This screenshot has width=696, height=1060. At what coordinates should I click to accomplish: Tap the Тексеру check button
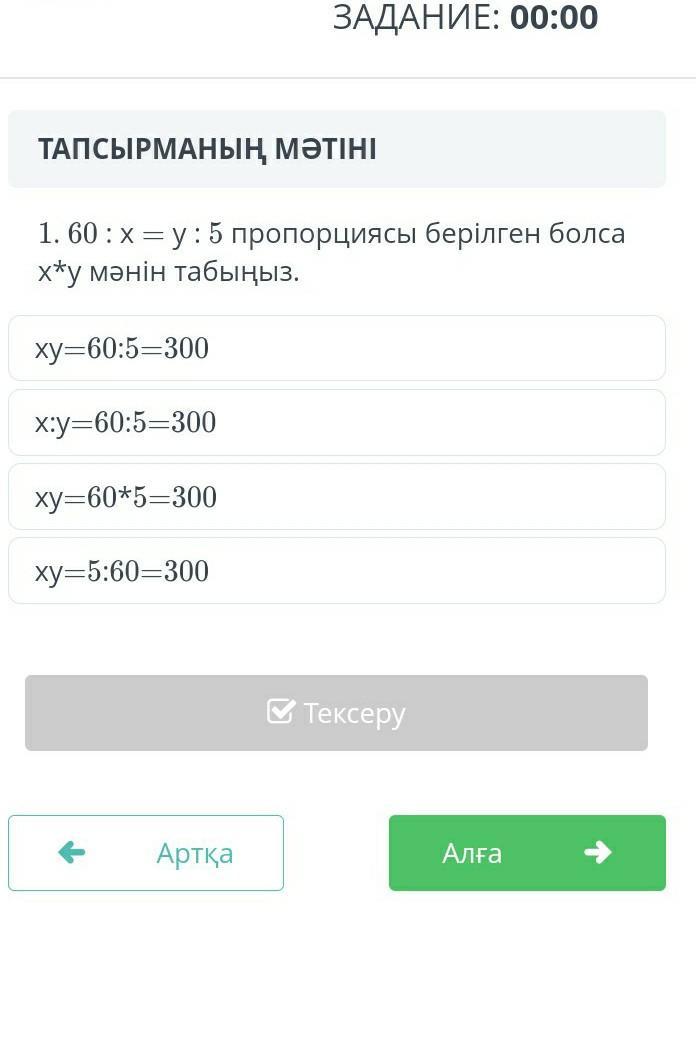[x=336, y=713]
